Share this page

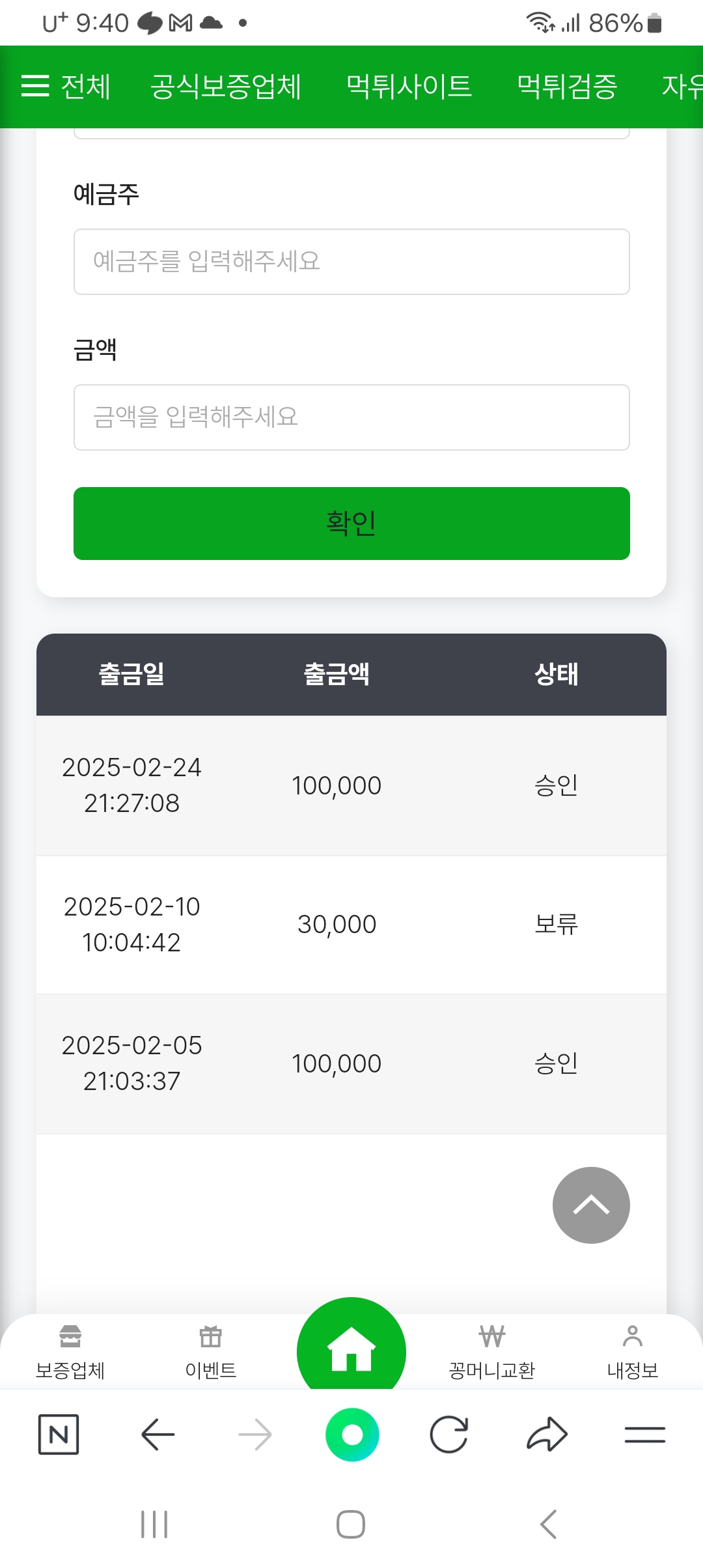[547, 1435]
